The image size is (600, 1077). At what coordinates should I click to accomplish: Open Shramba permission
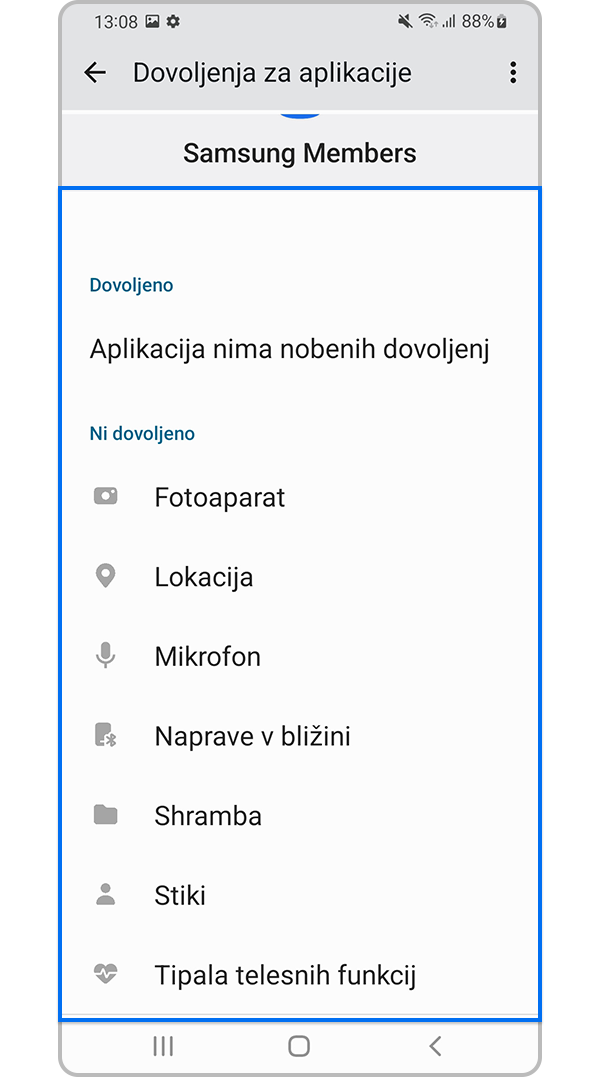208,816
